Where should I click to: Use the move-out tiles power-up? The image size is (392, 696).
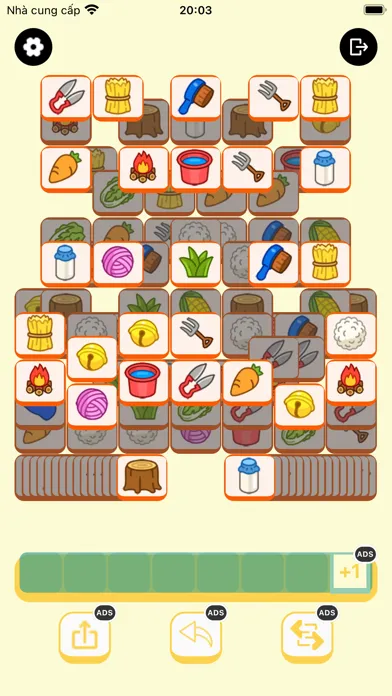point(85,638)
